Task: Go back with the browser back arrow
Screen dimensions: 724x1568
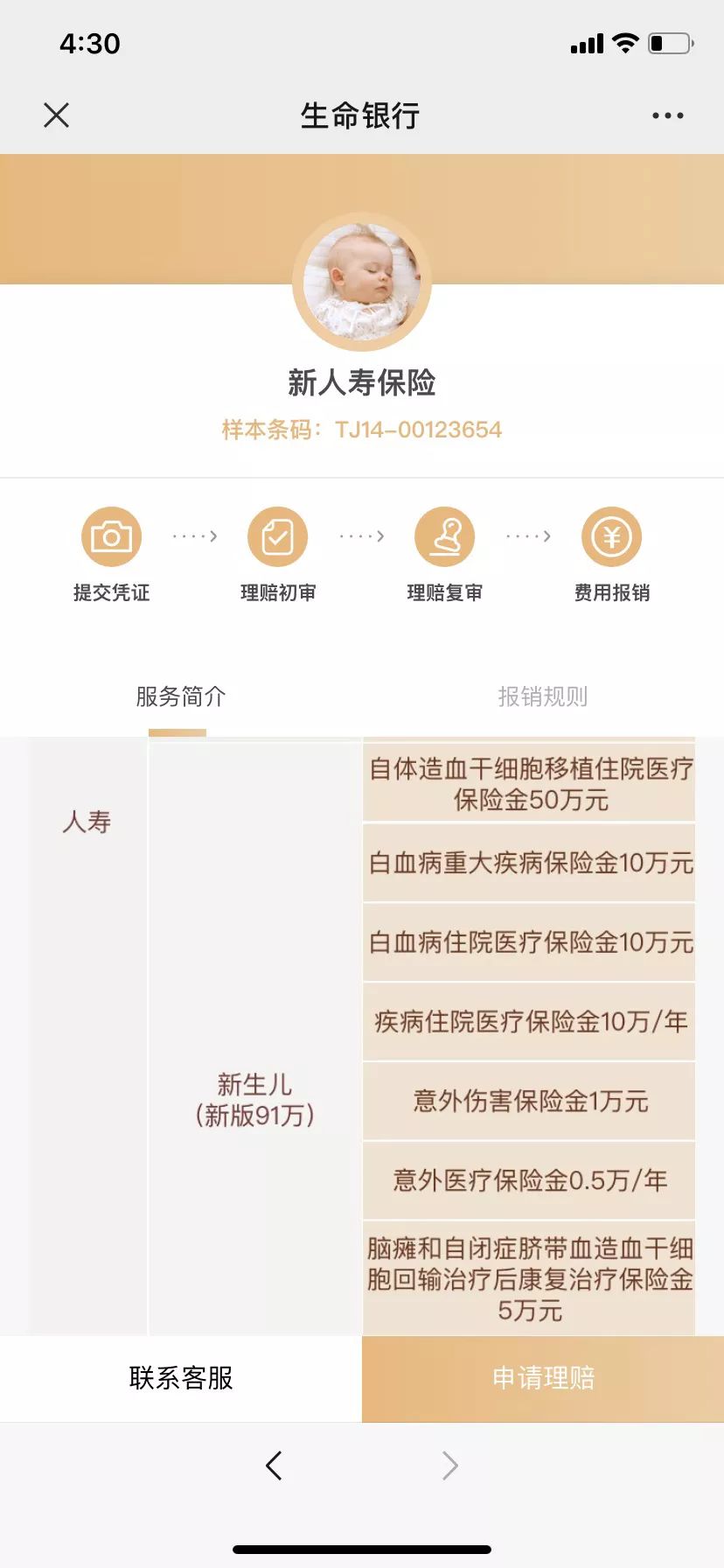Action: 274,1465
